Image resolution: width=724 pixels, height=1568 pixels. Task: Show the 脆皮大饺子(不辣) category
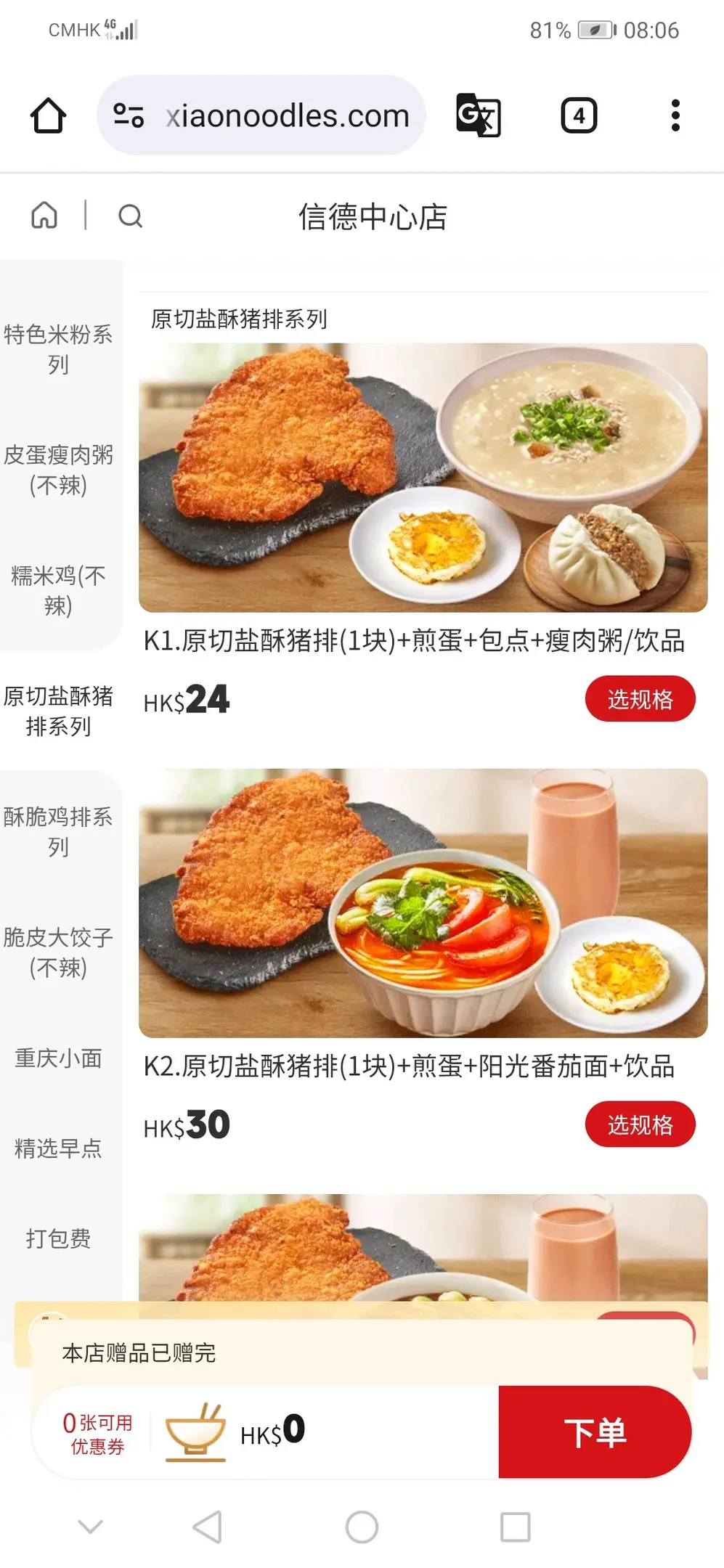(58, 952)
